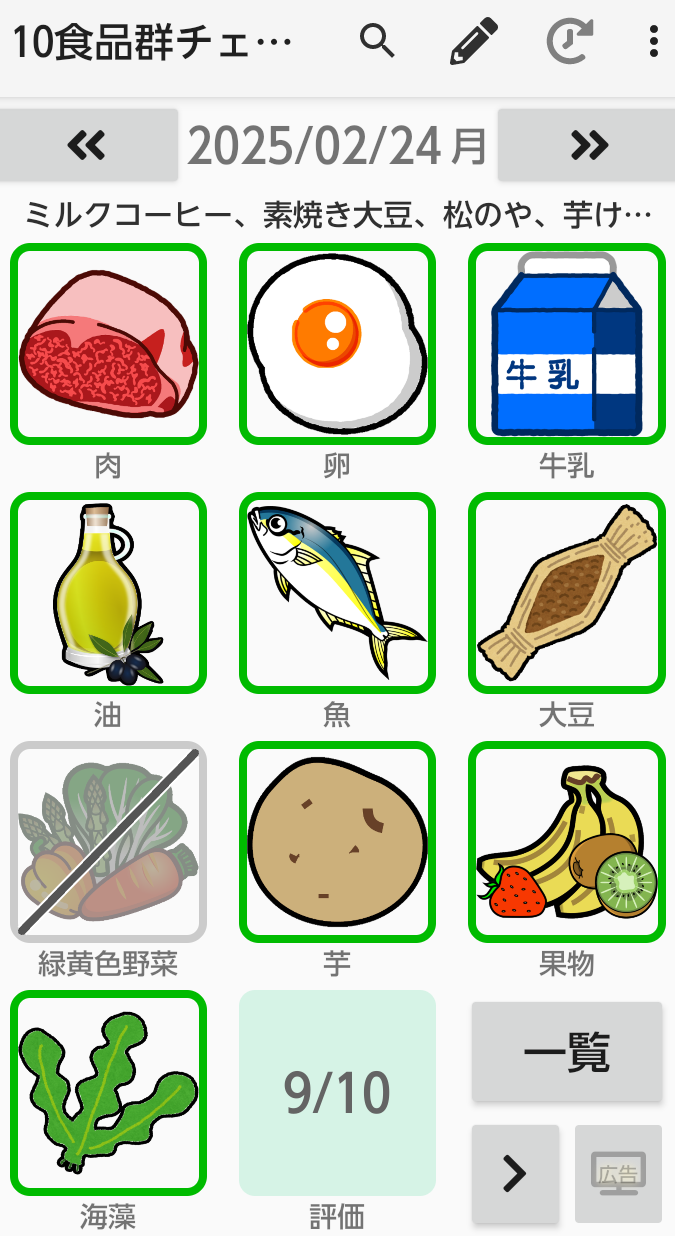Viewport: 675px width, 1236px height.
Task: Open the overflow menu
Action: [653, 43]
